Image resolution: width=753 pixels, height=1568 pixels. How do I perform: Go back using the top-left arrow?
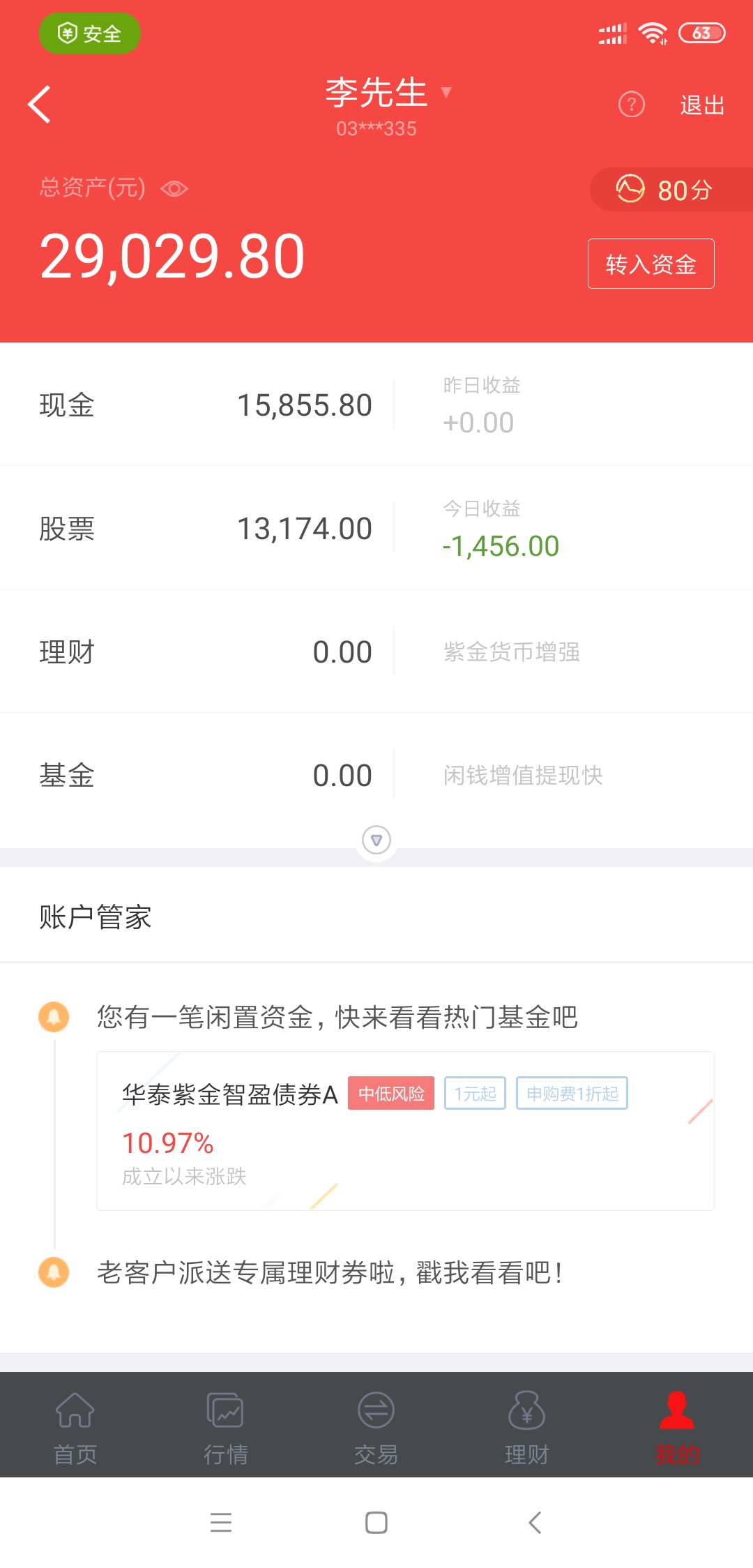(39, 105)
